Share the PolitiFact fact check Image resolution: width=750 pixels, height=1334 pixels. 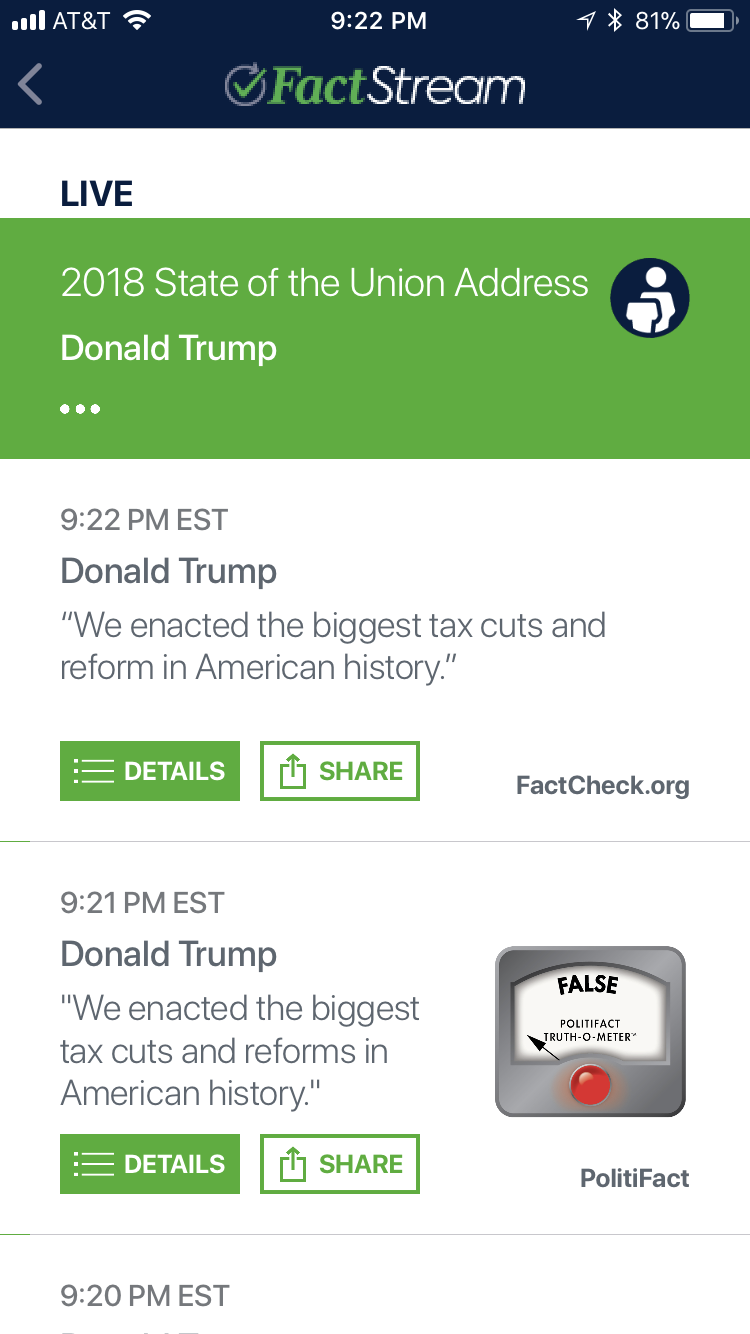[x=340, y=1164]
